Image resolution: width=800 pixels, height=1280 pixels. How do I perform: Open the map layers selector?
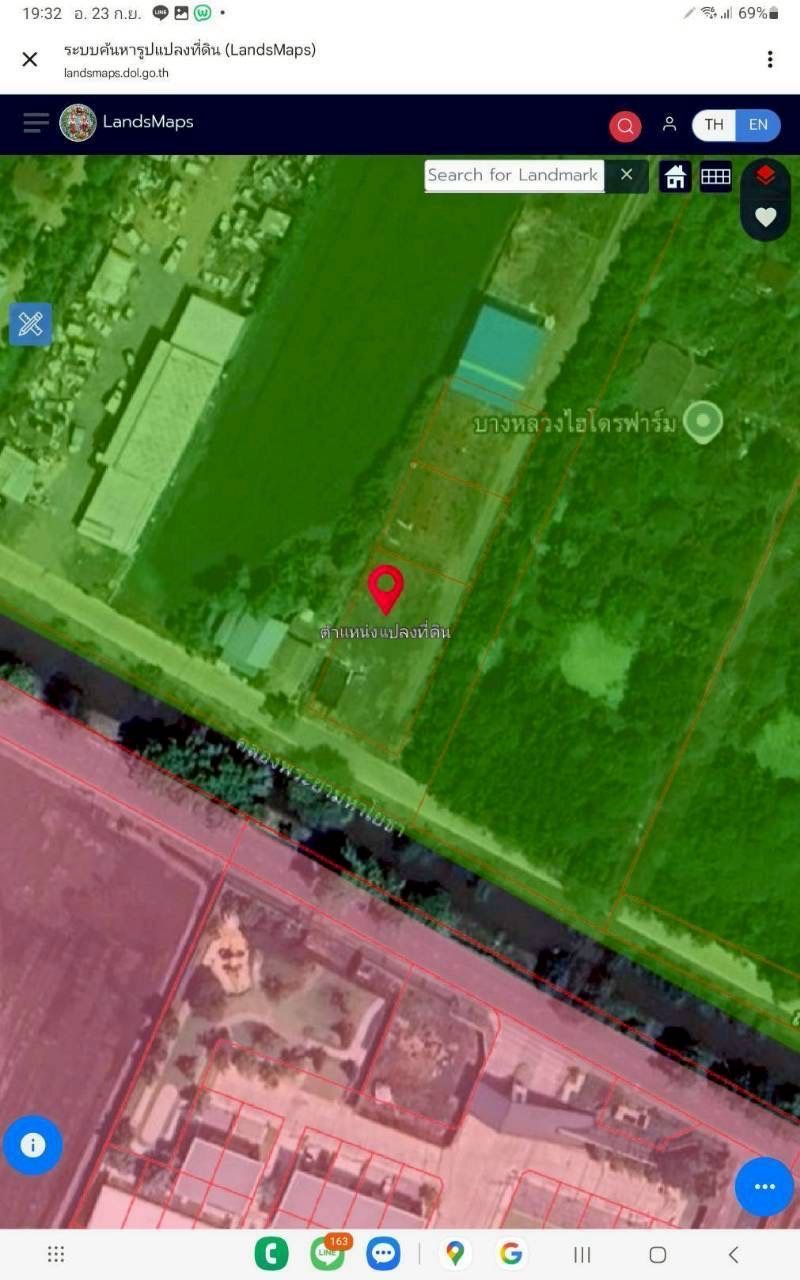pos(765,176)
